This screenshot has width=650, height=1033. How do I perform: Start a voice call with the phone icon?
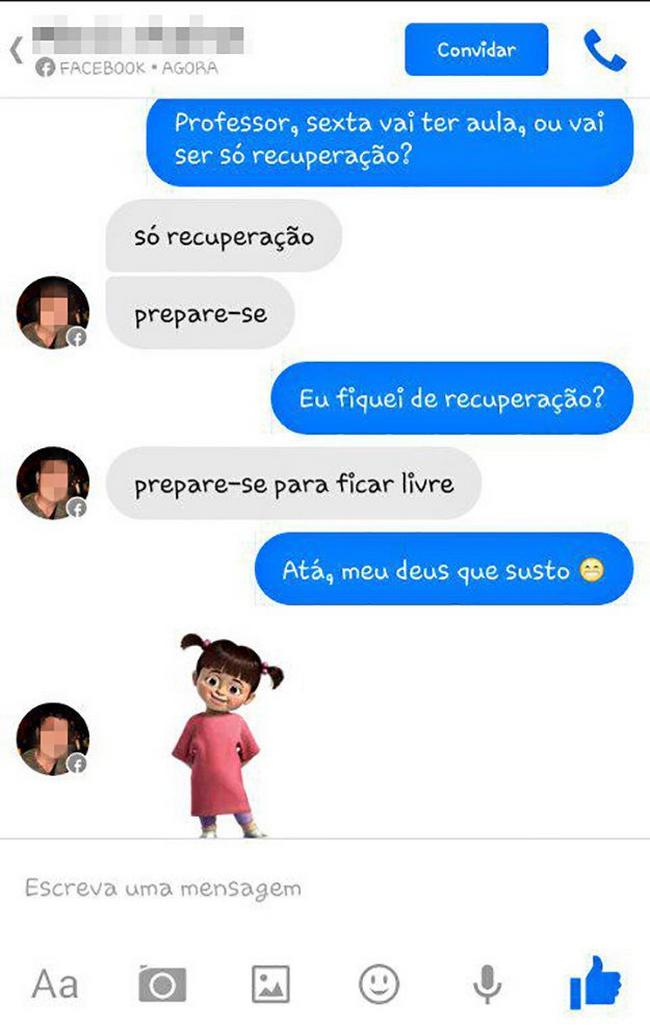pyautogui.click(x=604, y=50)
